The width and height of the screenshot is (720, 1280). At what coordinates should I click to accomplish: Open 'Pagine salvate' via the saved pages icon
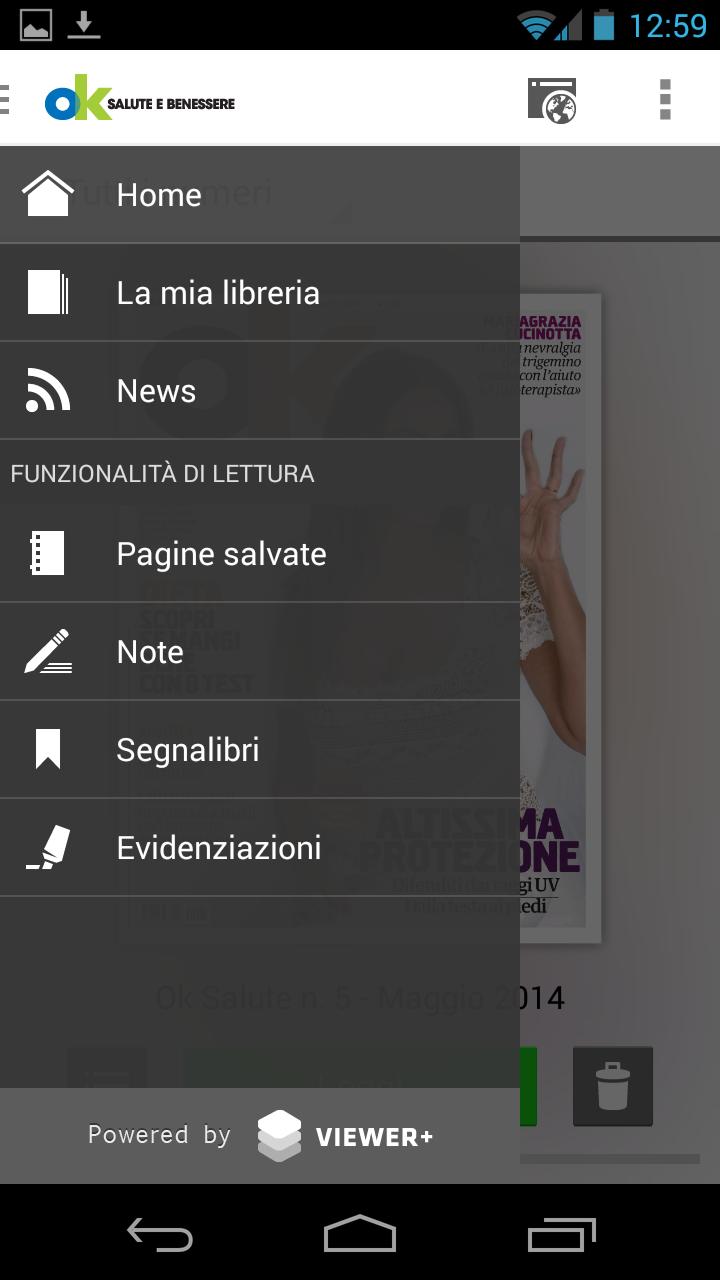[x=48, y=553]
